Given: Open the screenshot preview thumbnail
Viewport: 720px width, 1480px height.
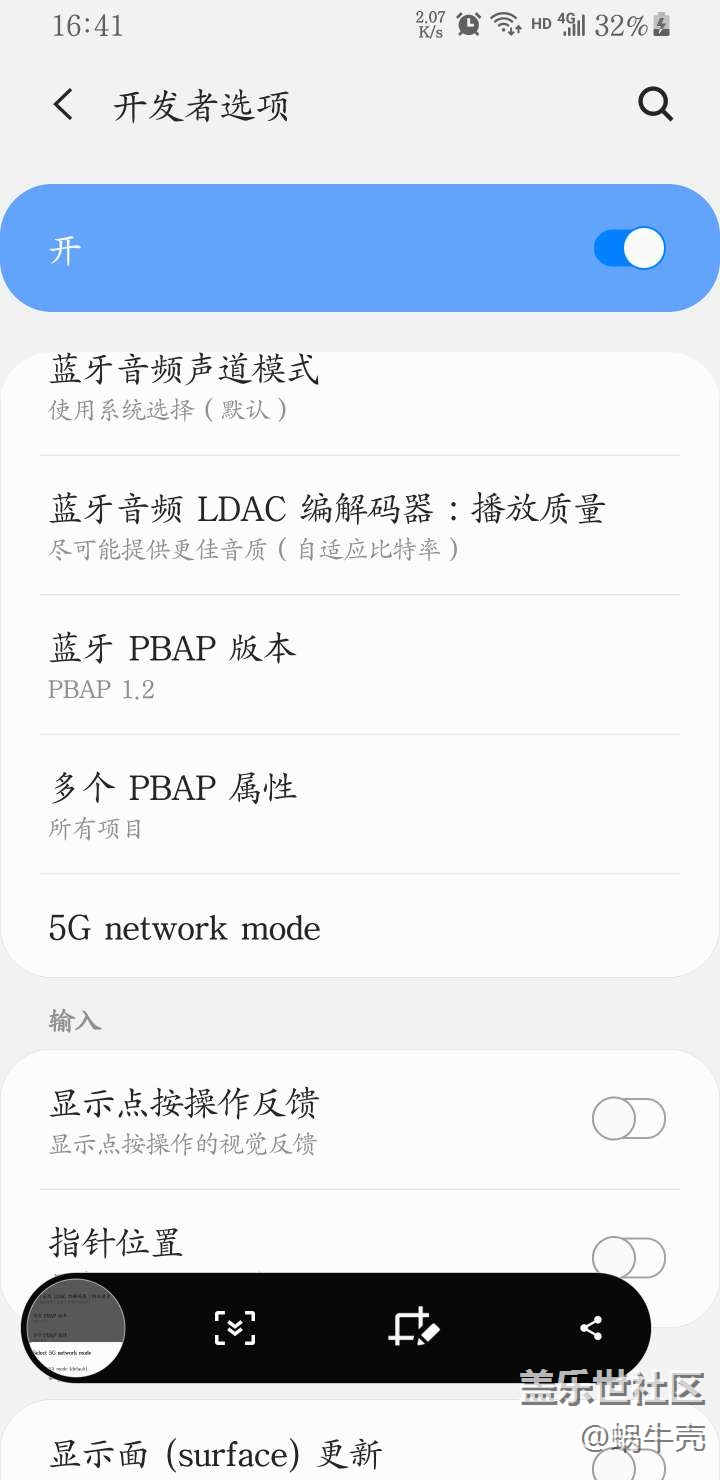Looking at the screenshot, I should [75, 1328].
